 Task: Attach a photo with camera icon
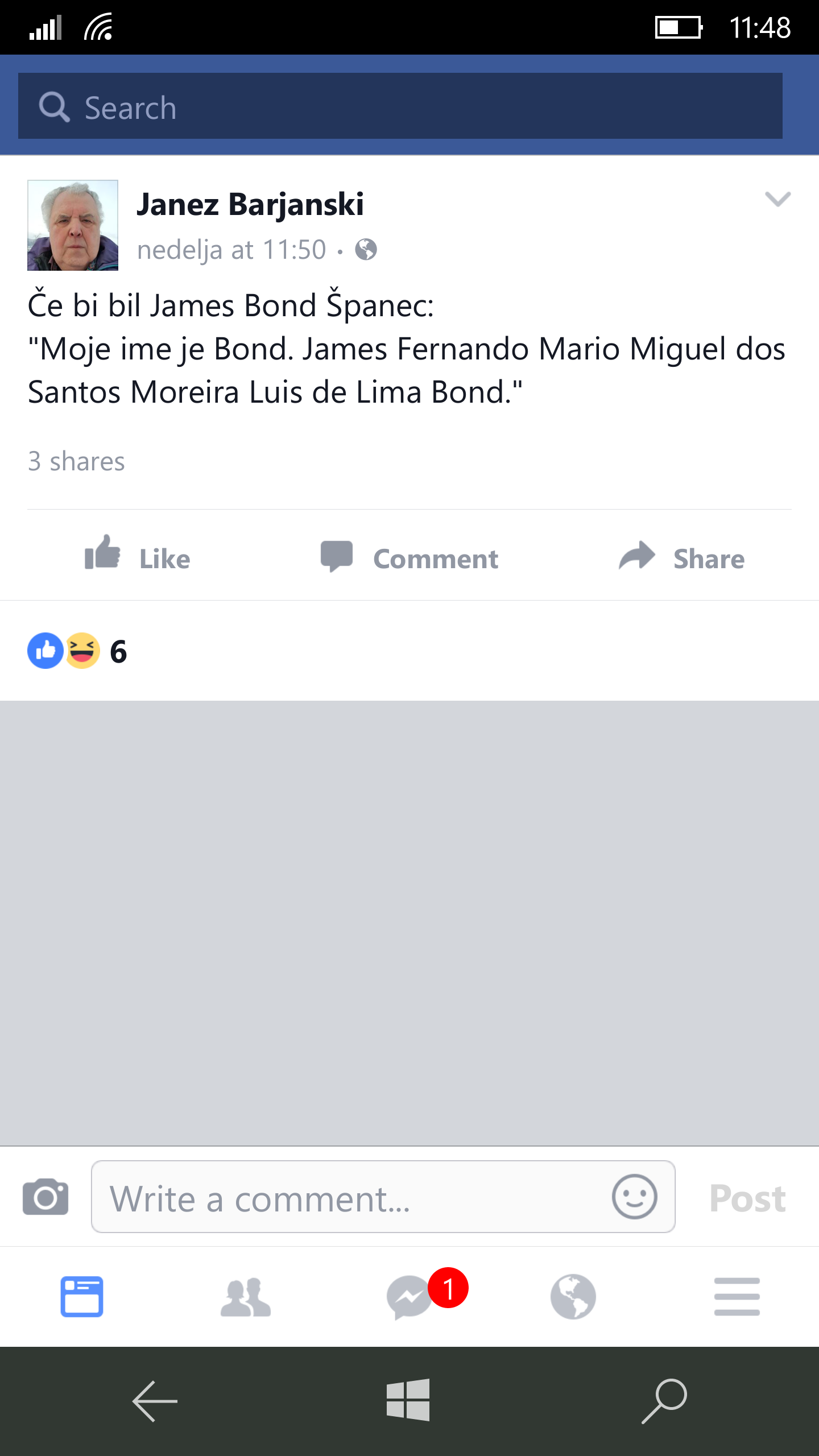[x=45, y=1197]
